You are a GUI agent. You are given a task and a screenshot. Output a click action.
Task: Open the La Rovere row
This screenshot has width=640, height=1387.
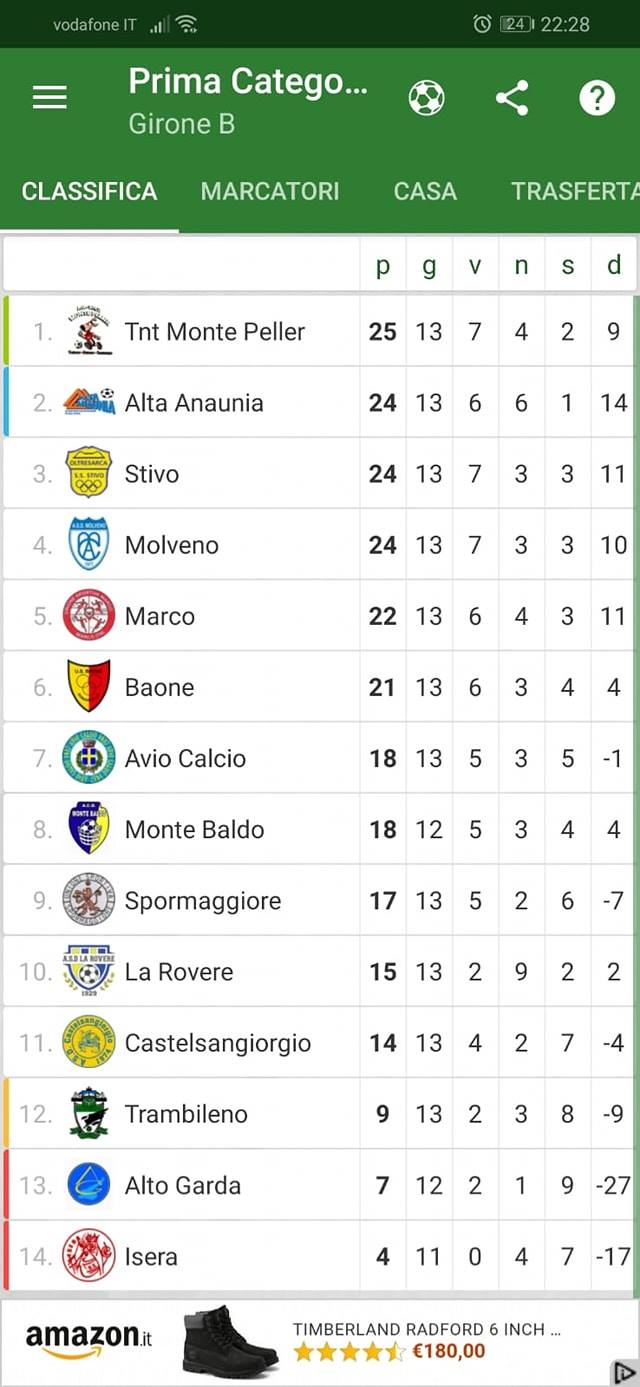coord(319,971)
